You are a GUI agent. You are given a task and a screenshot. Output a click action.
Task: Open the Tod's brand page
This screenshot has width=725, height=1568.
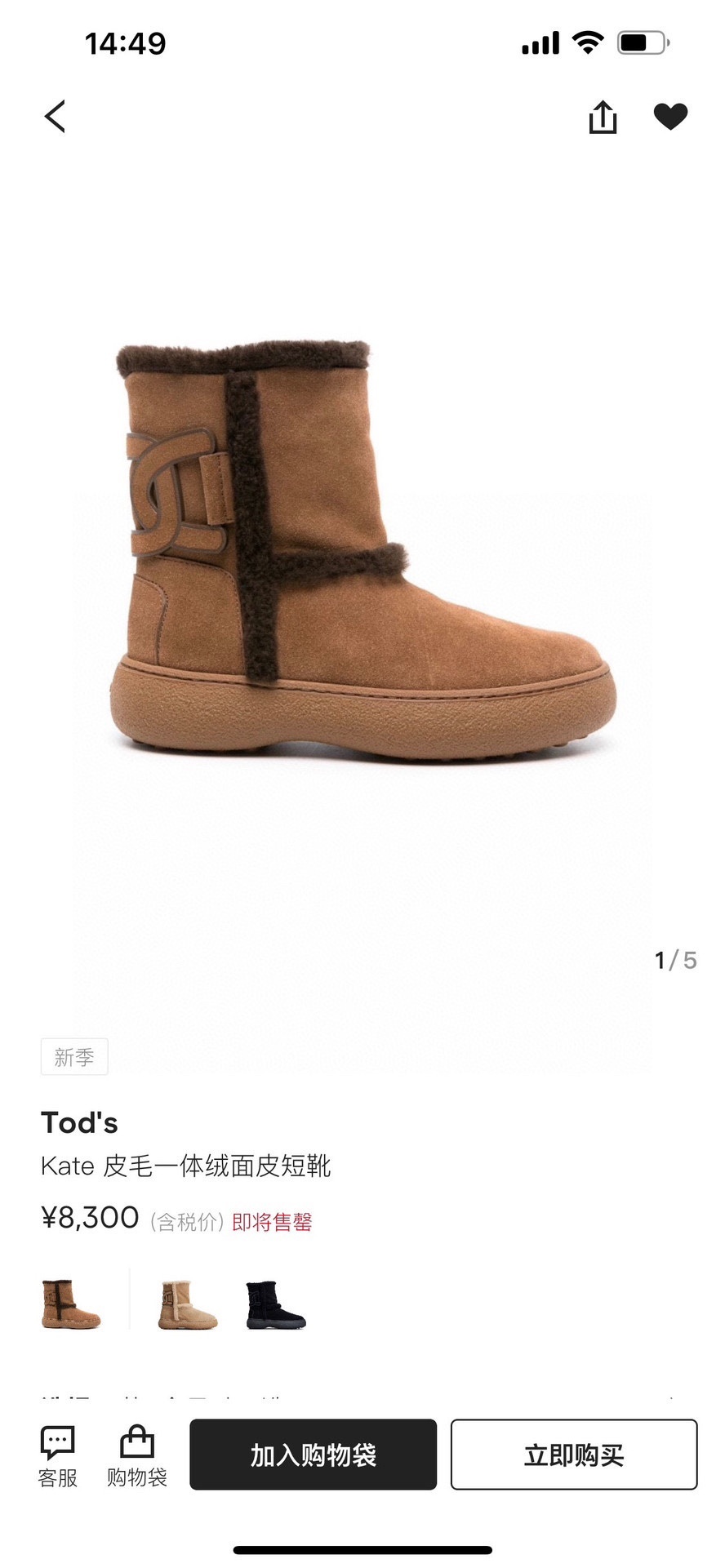click(x=80, y=1123)
